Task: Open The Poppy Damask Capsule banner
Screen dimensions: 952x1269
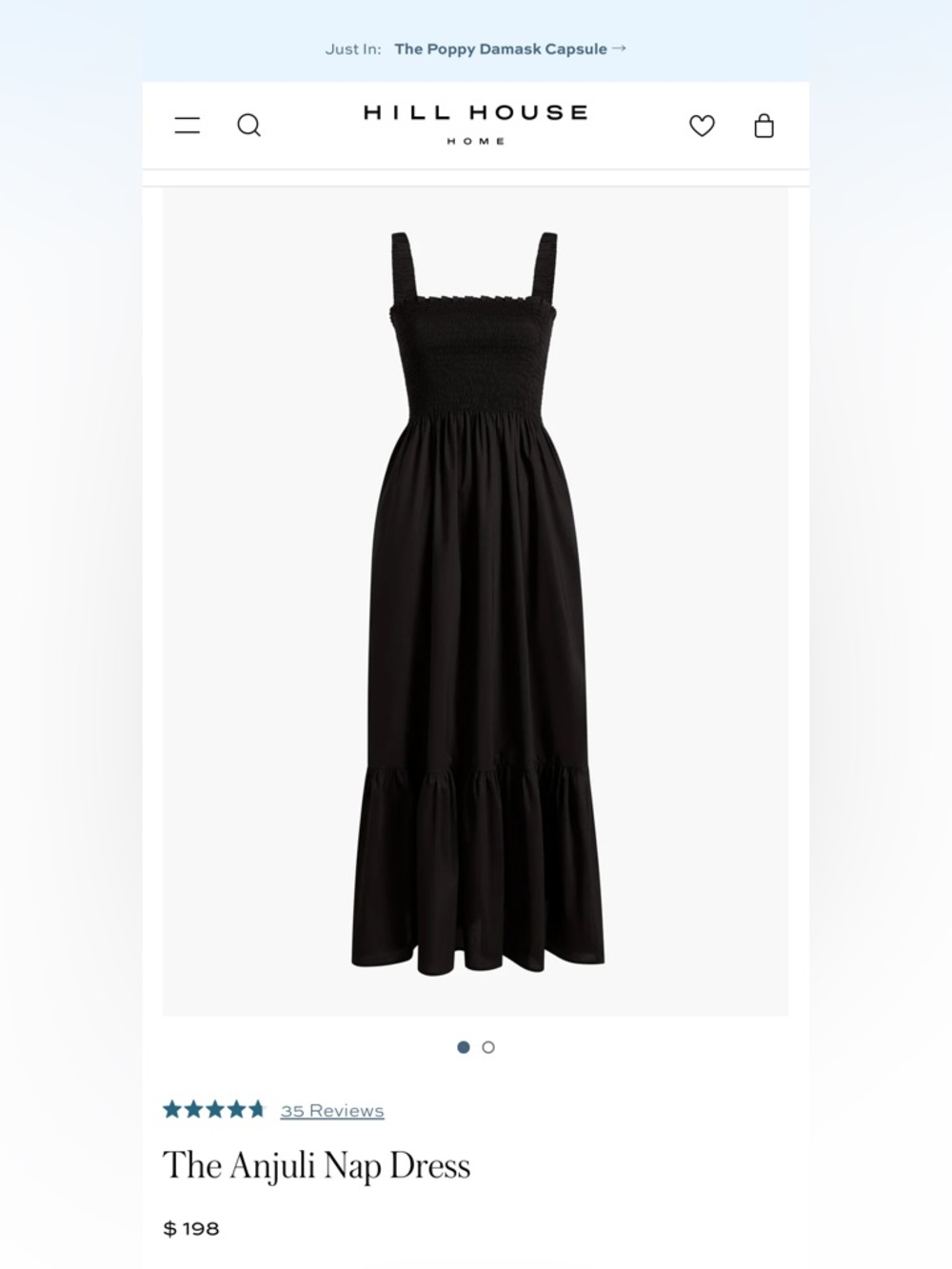Action: click(x=501, y=48)
